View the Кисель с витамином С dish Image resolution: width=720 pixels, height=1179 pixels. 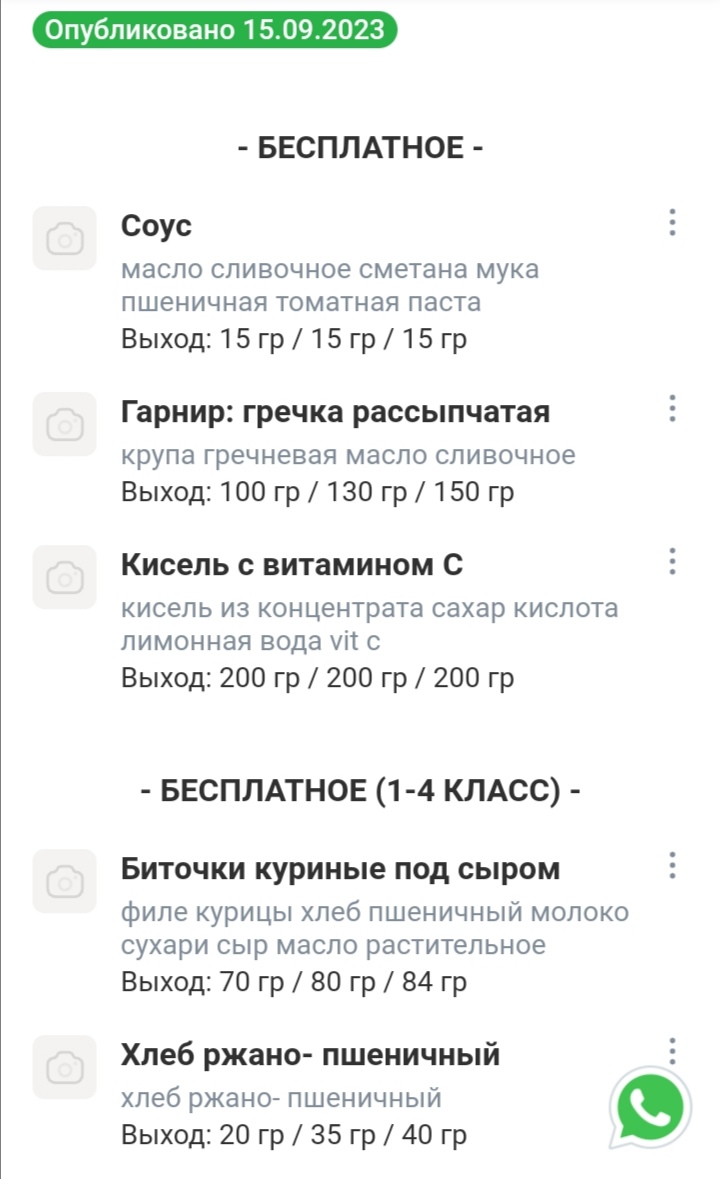click(292, 565)
